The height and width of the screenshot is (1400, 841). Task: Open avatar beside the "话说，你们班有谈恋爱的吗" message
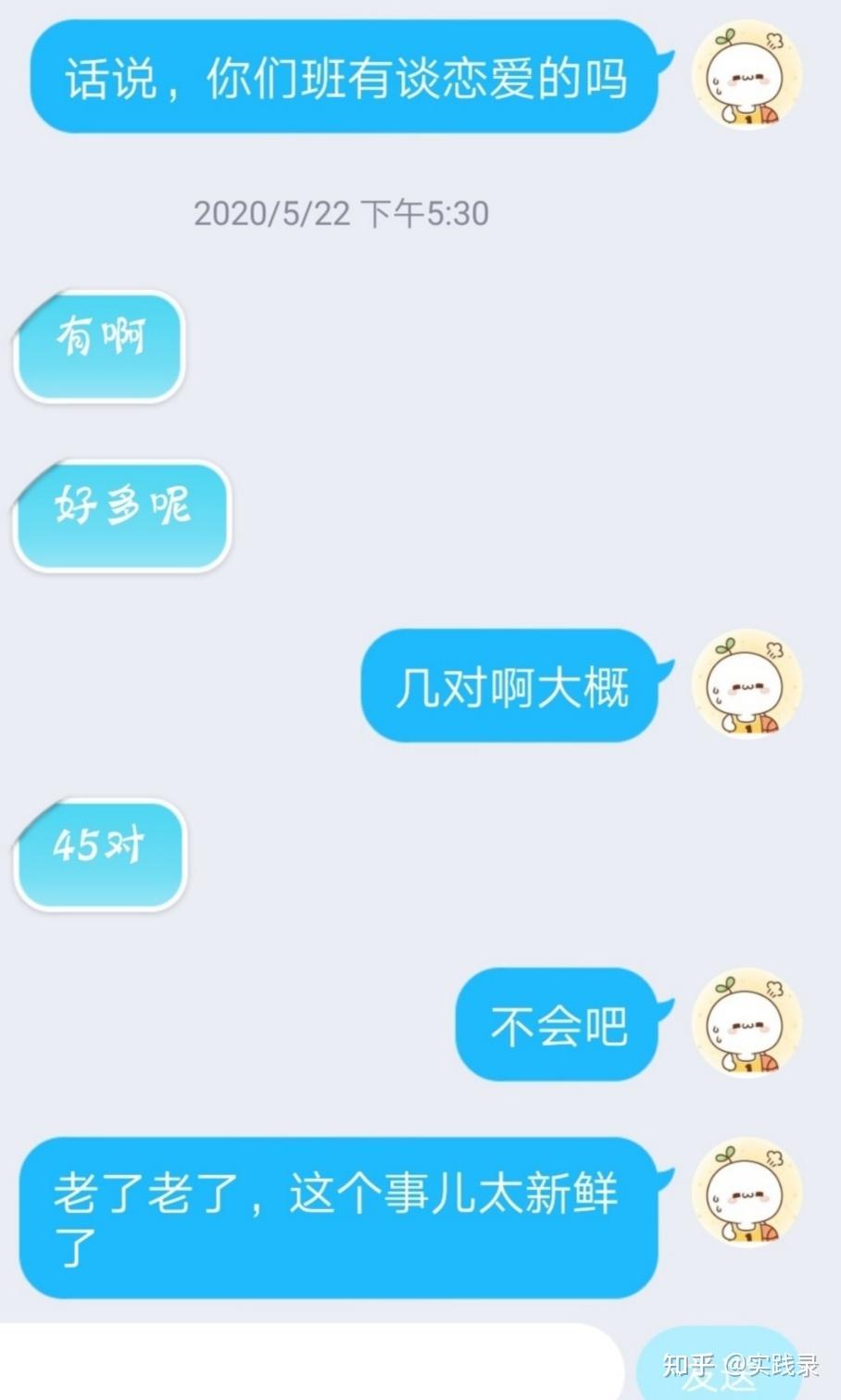(x=747, y=76)
